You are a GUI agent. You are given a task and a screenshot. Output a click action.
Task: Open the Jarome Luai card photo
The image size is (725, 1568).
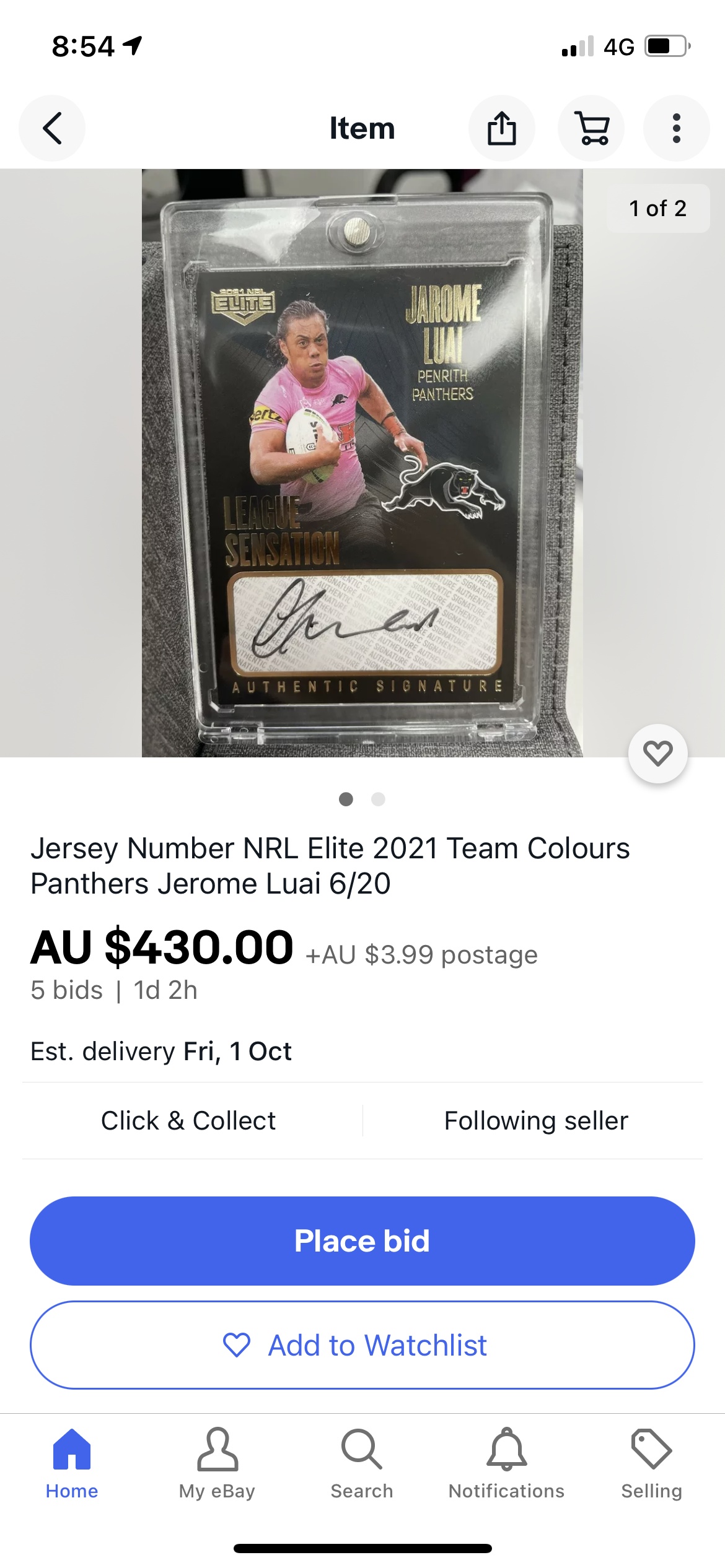click(362, 463)
